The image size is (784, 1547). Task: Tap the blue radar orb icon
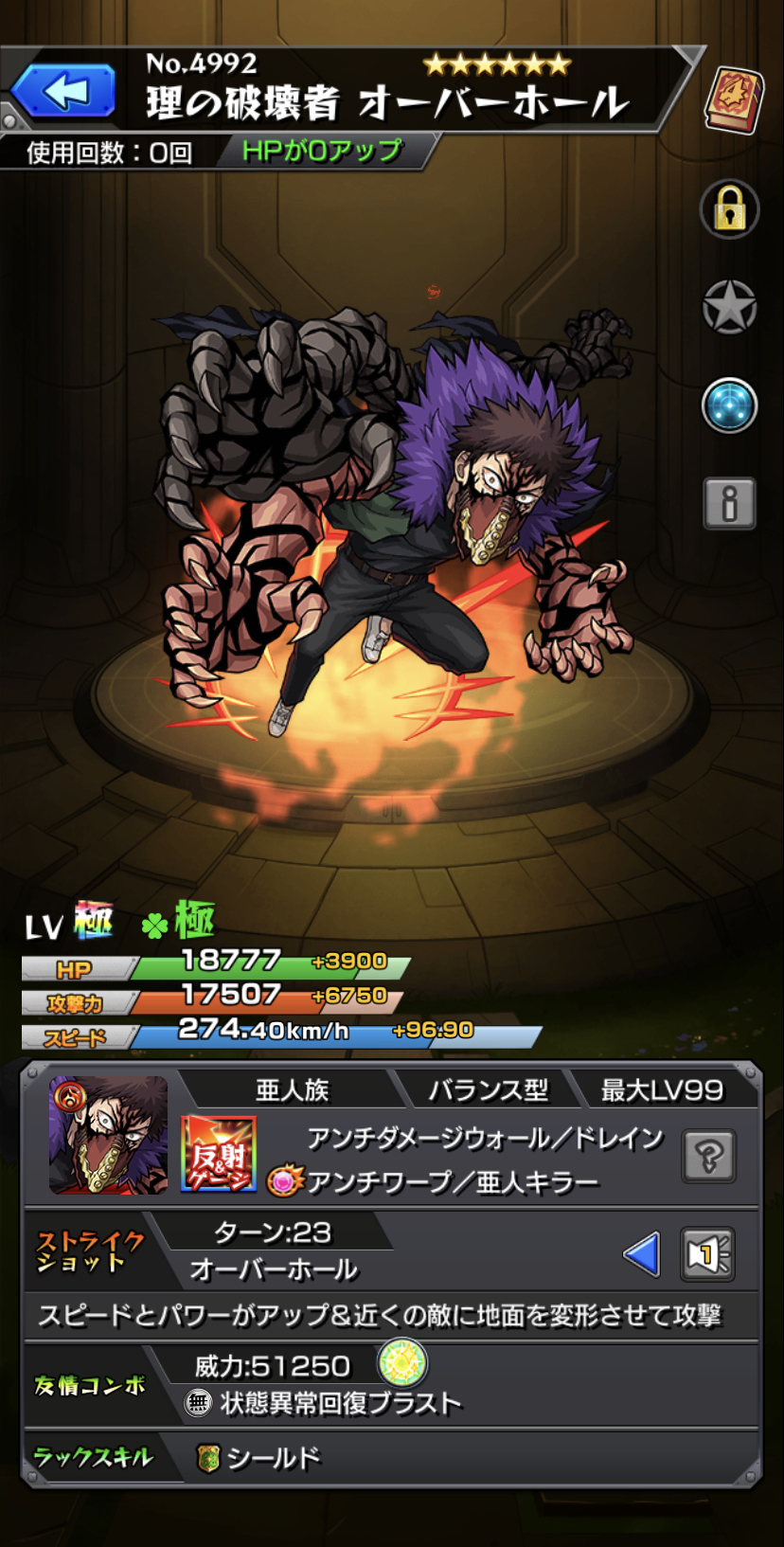tap(729, 405)
